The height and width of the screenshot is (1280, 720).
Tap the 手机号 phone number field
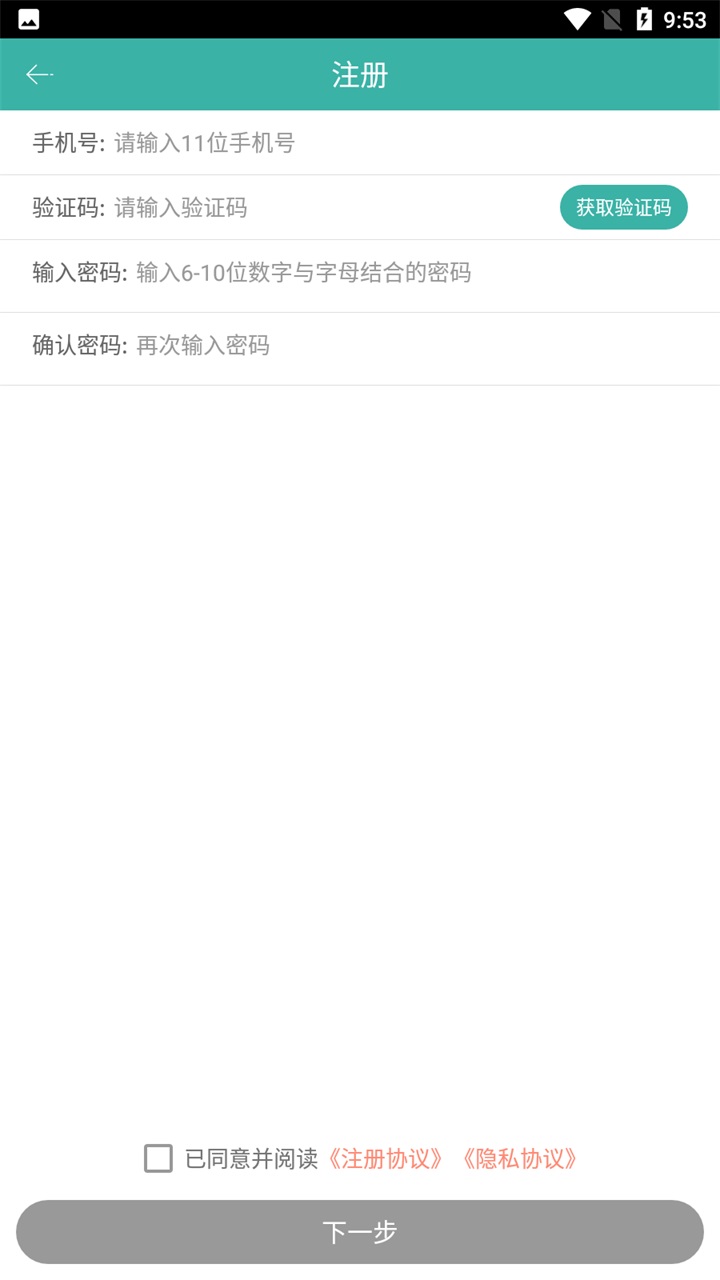coord(400,143)
